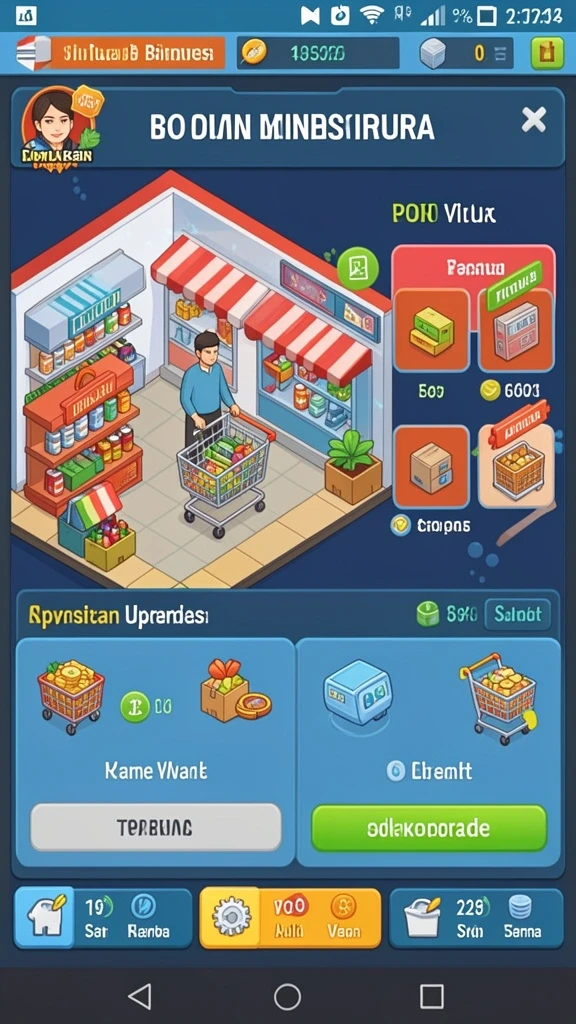Select the yellow box item priced 5o3
The width and height of the screenshot is (576, 1024).
[431, 330]
